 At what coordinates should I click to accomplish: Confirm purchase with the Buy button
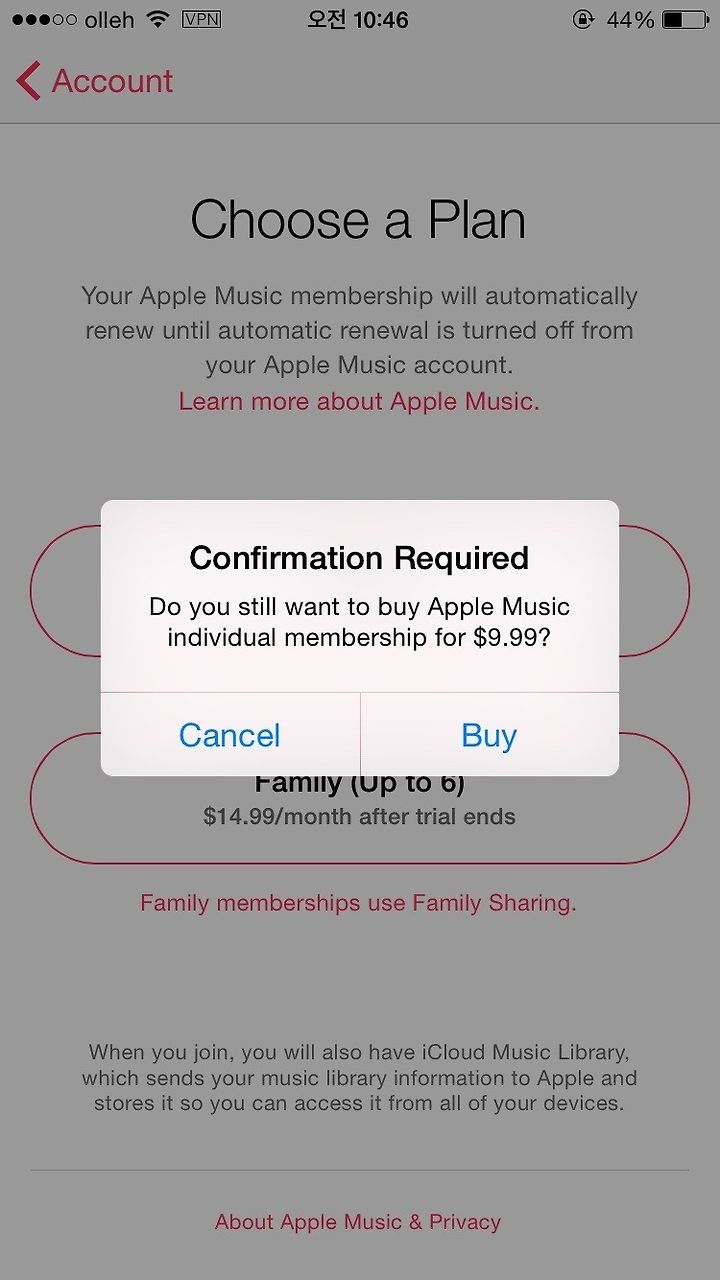tap(489, 735)
